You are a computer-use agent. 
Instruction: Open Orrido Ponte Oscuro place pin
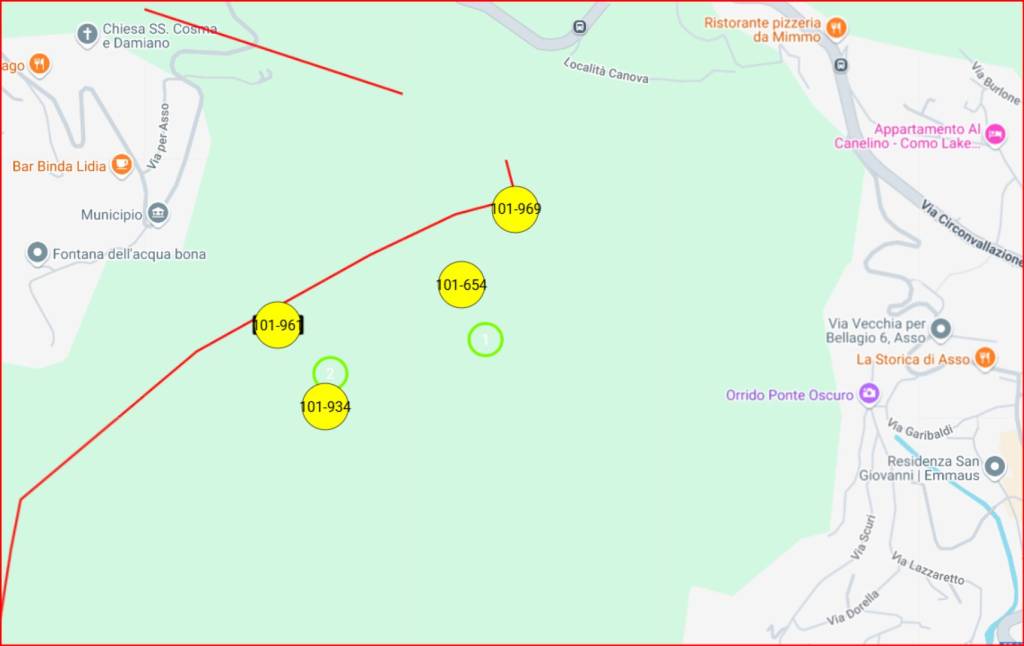pyautogui.click(x=869, y=394)
